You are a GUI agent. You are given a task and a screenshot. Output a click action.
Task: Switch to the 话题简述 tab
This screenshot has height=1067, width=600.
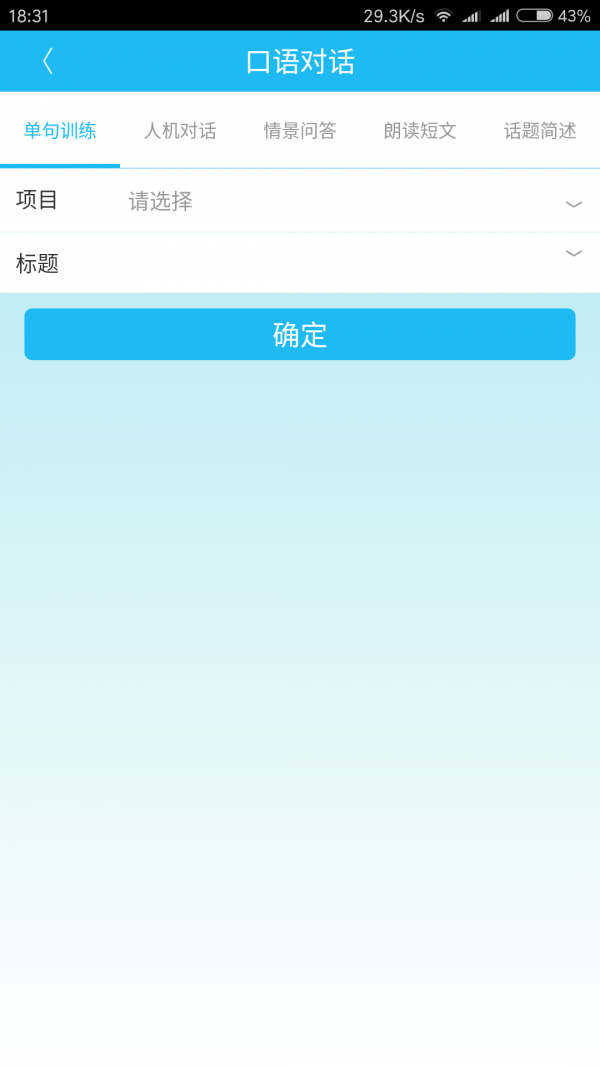(540, 131)
